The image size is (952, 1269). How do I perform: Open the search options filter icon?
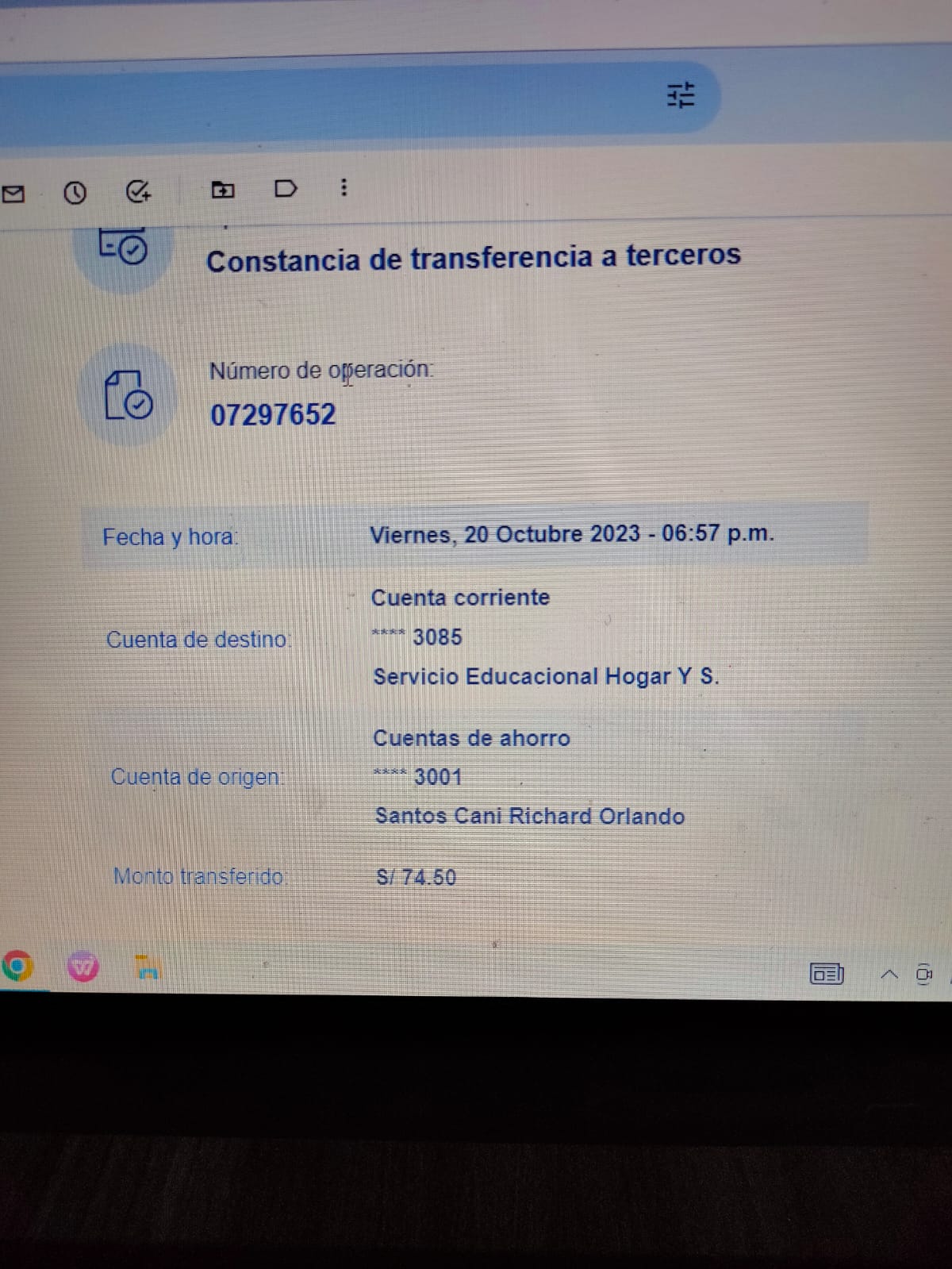coord(680,95)
